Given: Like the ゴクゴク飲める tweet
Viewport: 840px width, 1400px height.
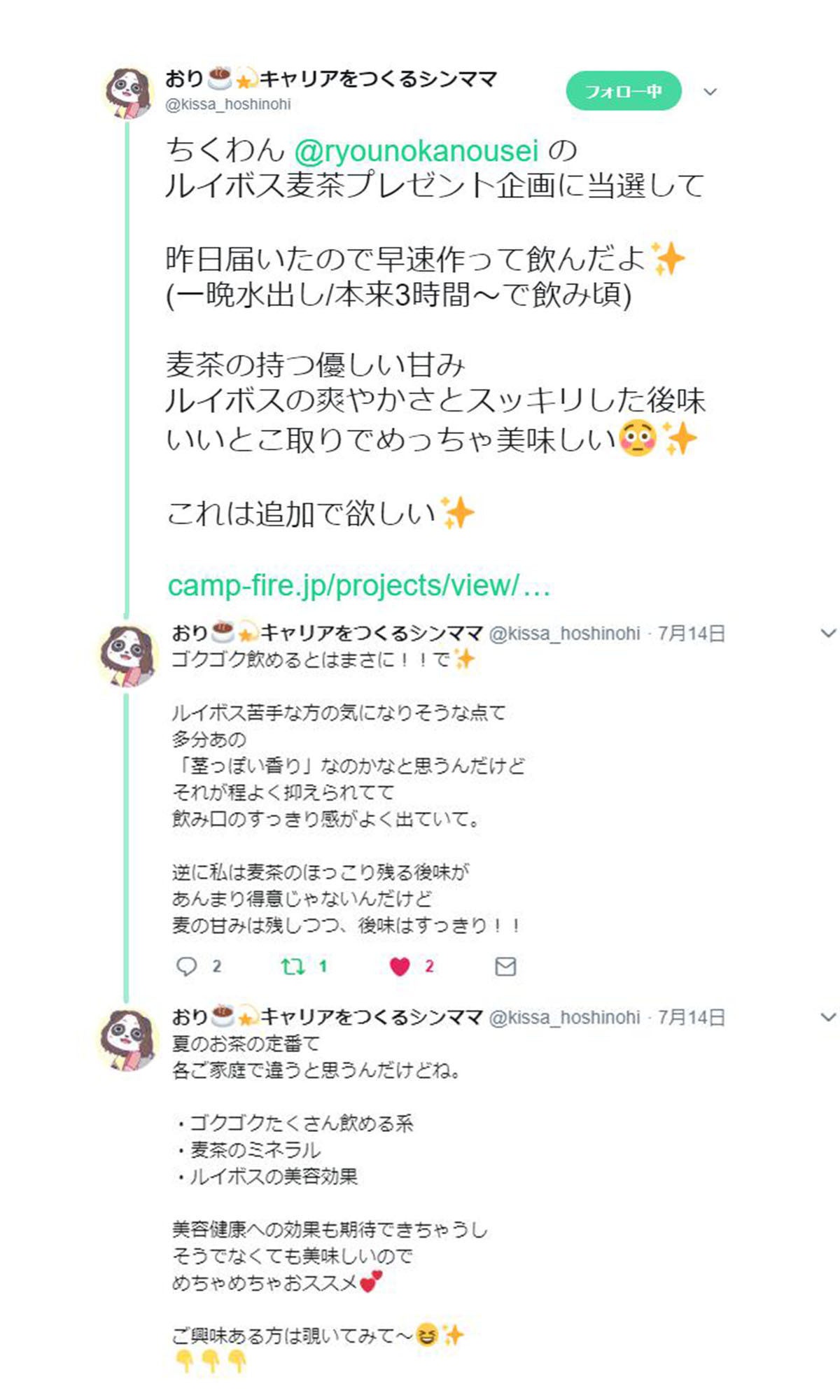Looking at the screenshot, I should point(400,967).
